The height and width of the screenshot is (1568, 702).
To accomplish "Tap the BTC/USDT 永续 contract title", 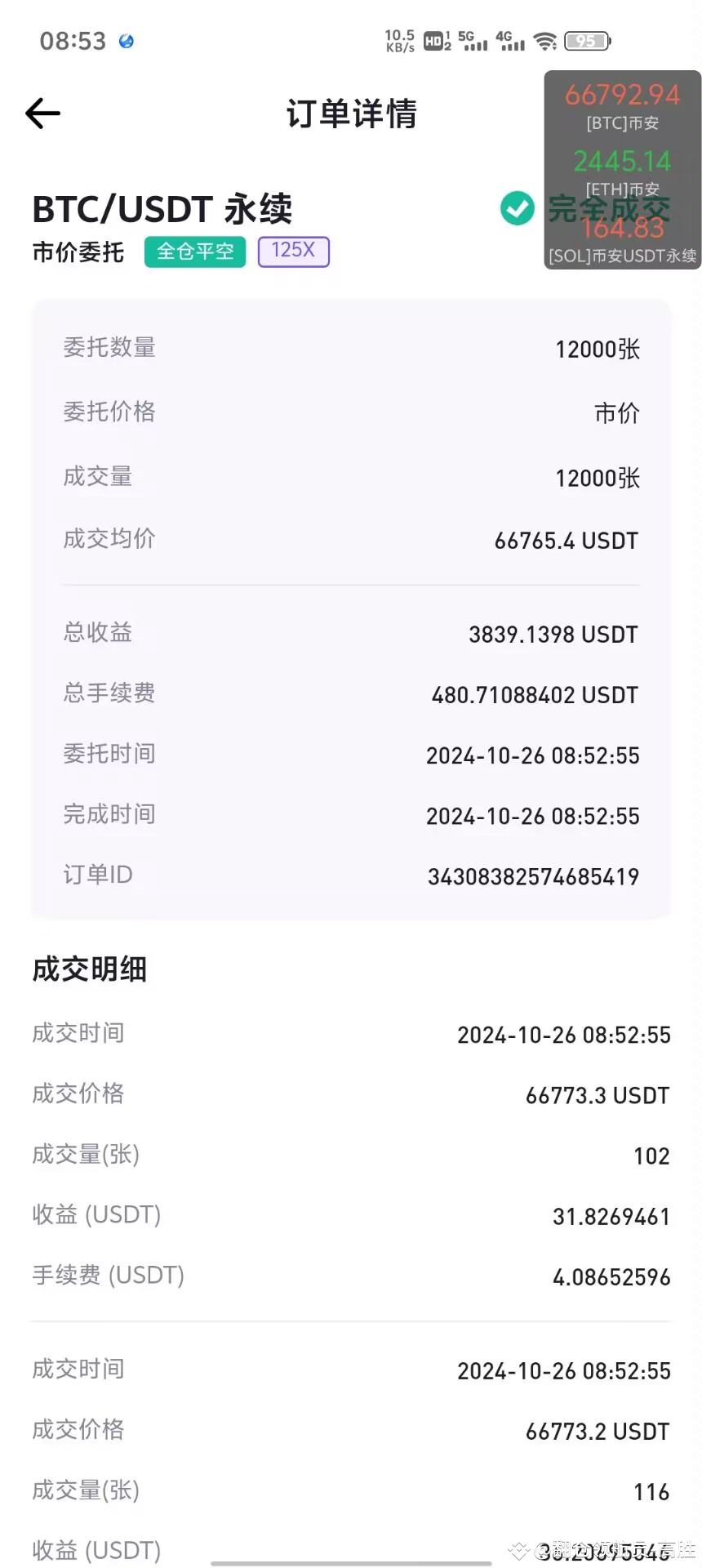I will [x=162, y=209].
